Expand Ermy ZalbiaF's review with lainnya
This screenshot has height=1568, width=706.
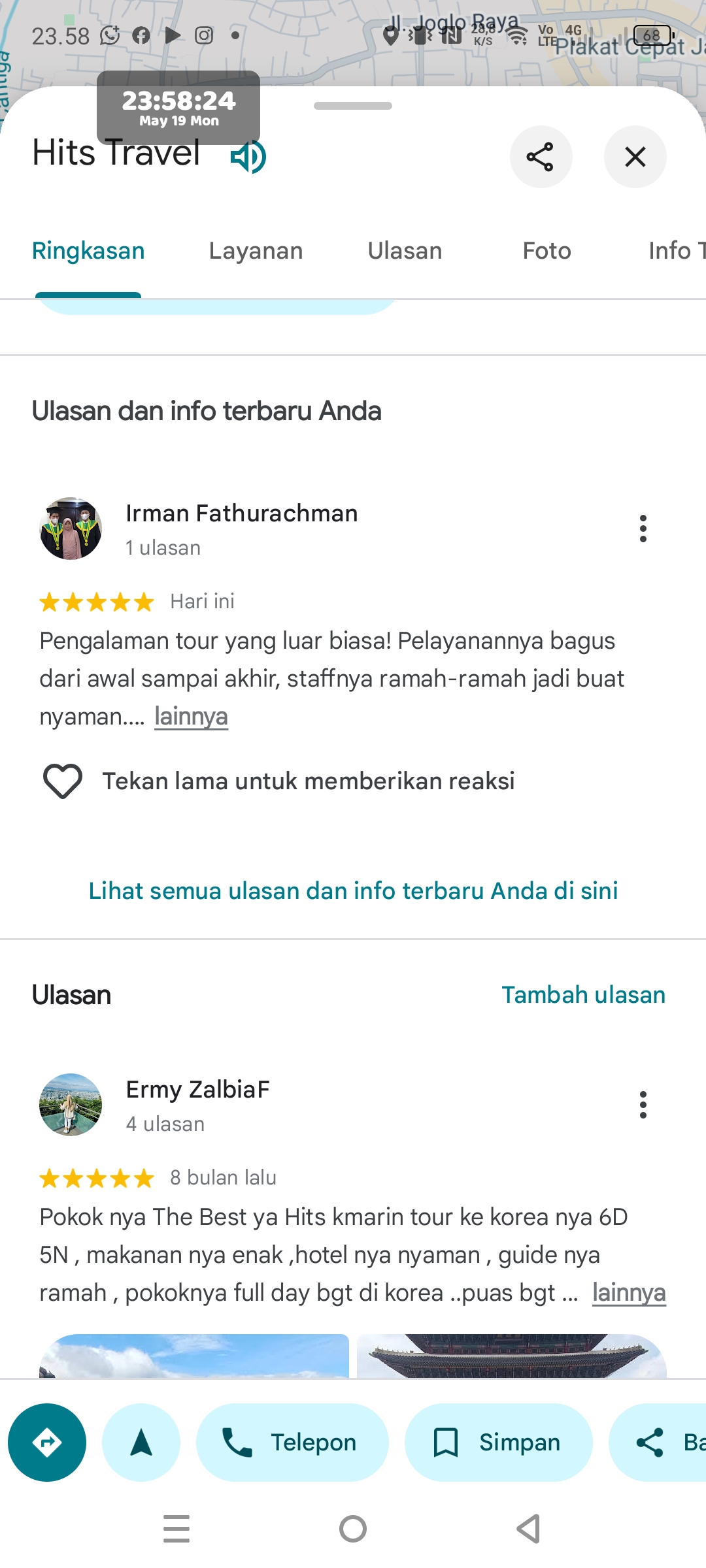629,1292
